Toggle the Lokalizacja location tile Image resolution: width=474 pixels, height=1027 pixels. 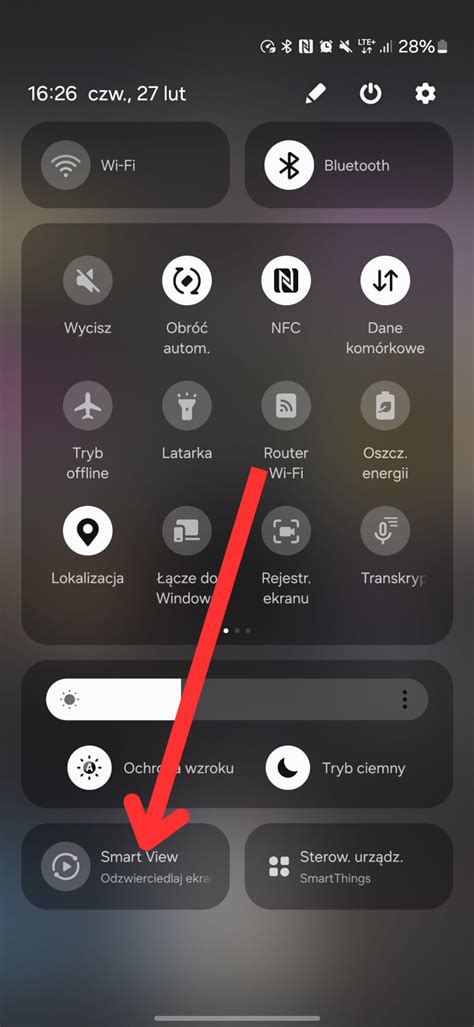click(x=87, y=531)
